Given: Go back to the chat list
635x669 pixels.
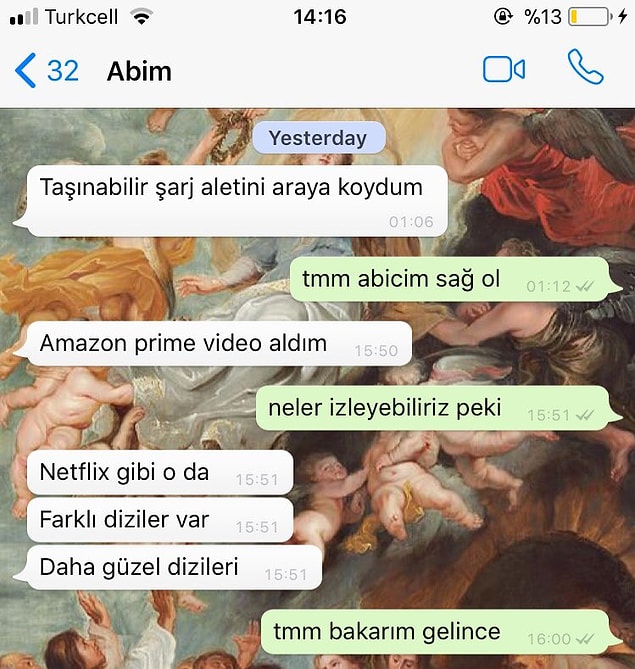Looking at the screenshot, I should [45, 71].
